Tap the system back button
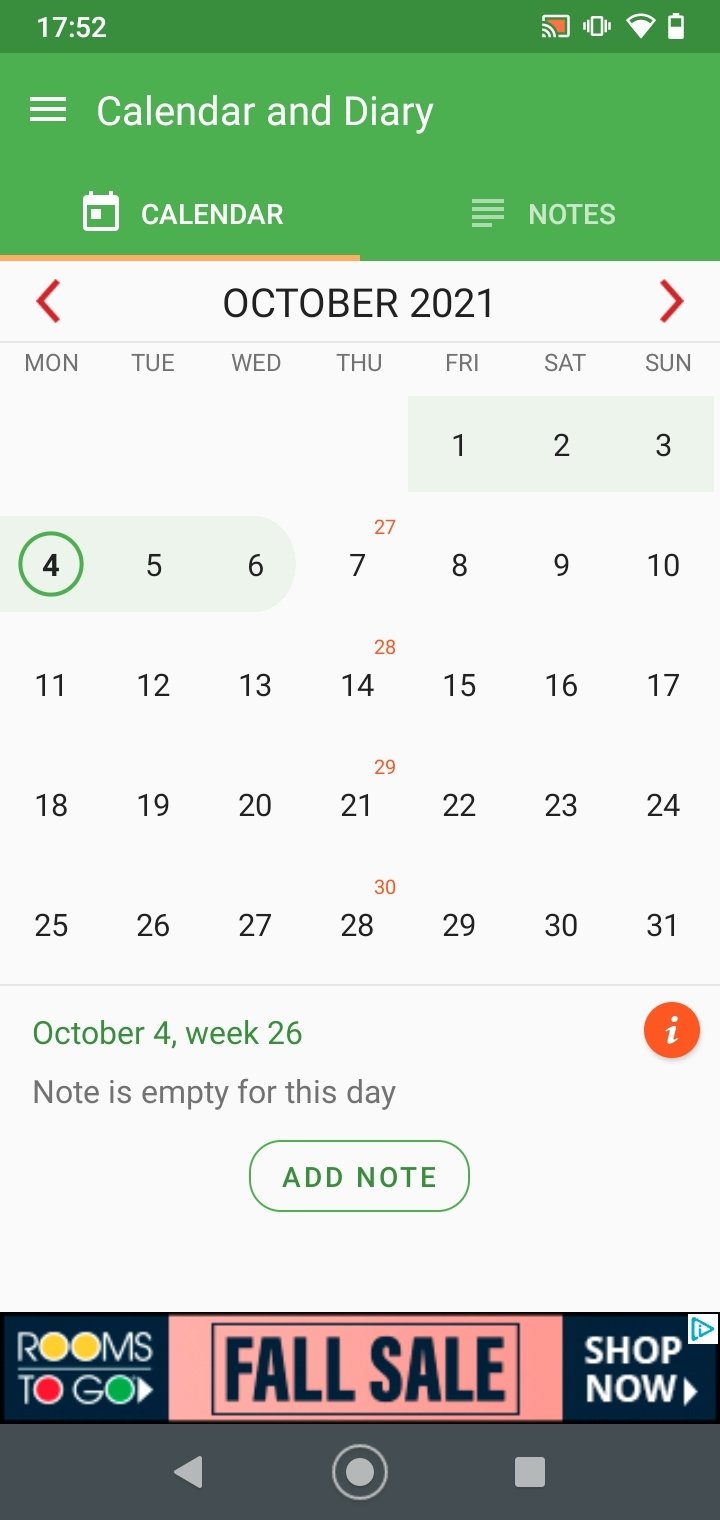 tap(188, 1471)
